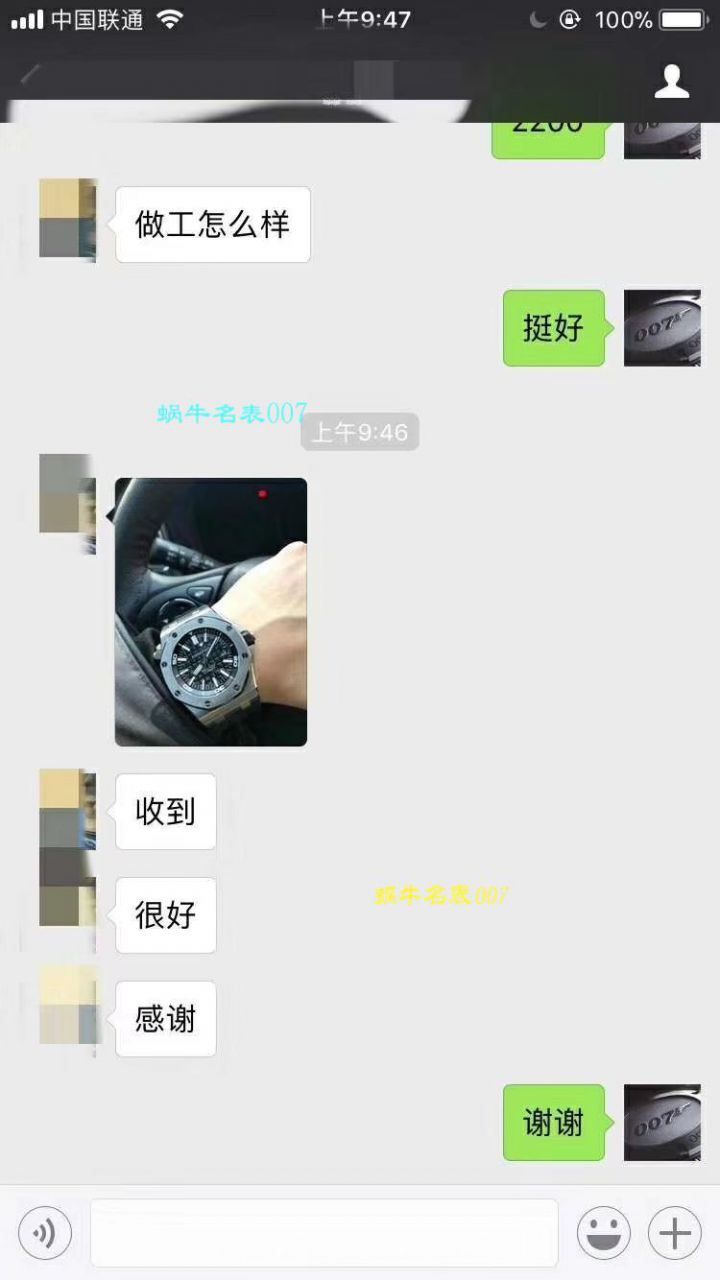Image resolution: width=720 pixels, height=1280 pixels.
Task: Tap the sender avatar next to 做工怎么样
Action: pyautogui.click(x=68, y=219)
